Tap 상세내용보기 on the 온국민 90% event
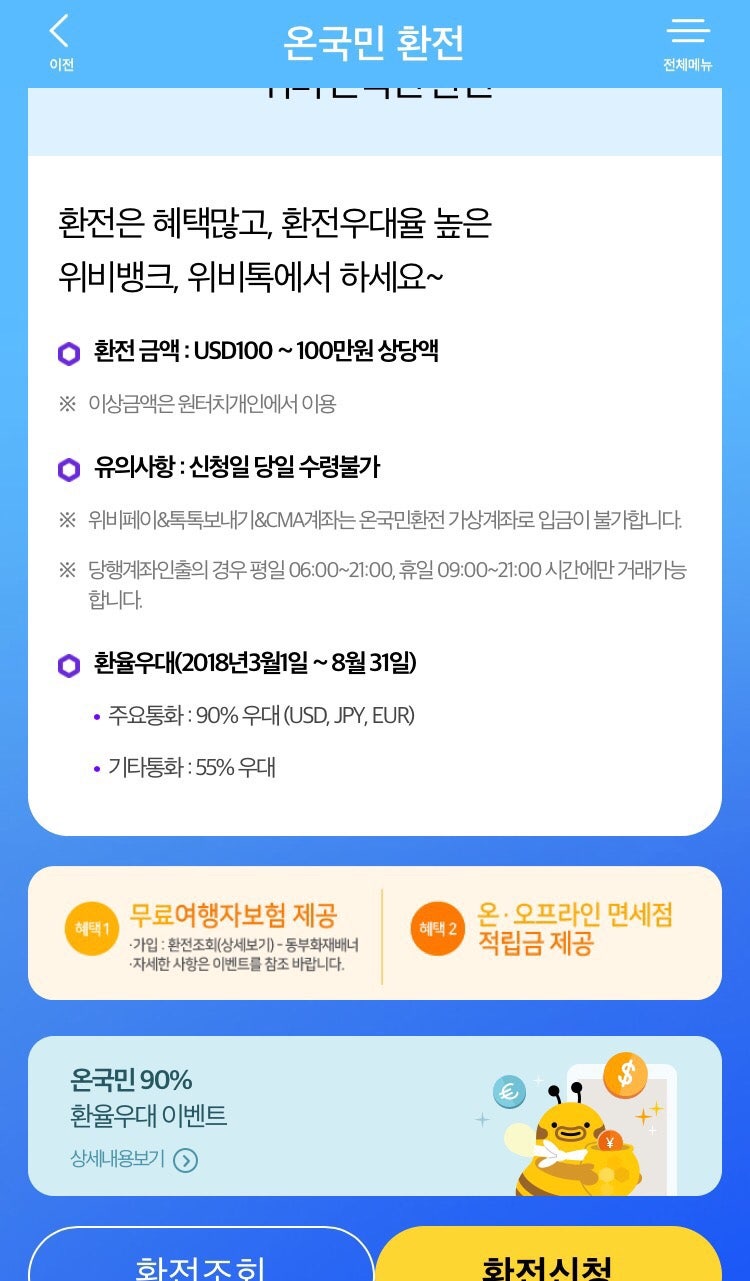 tap(134, 1159)
